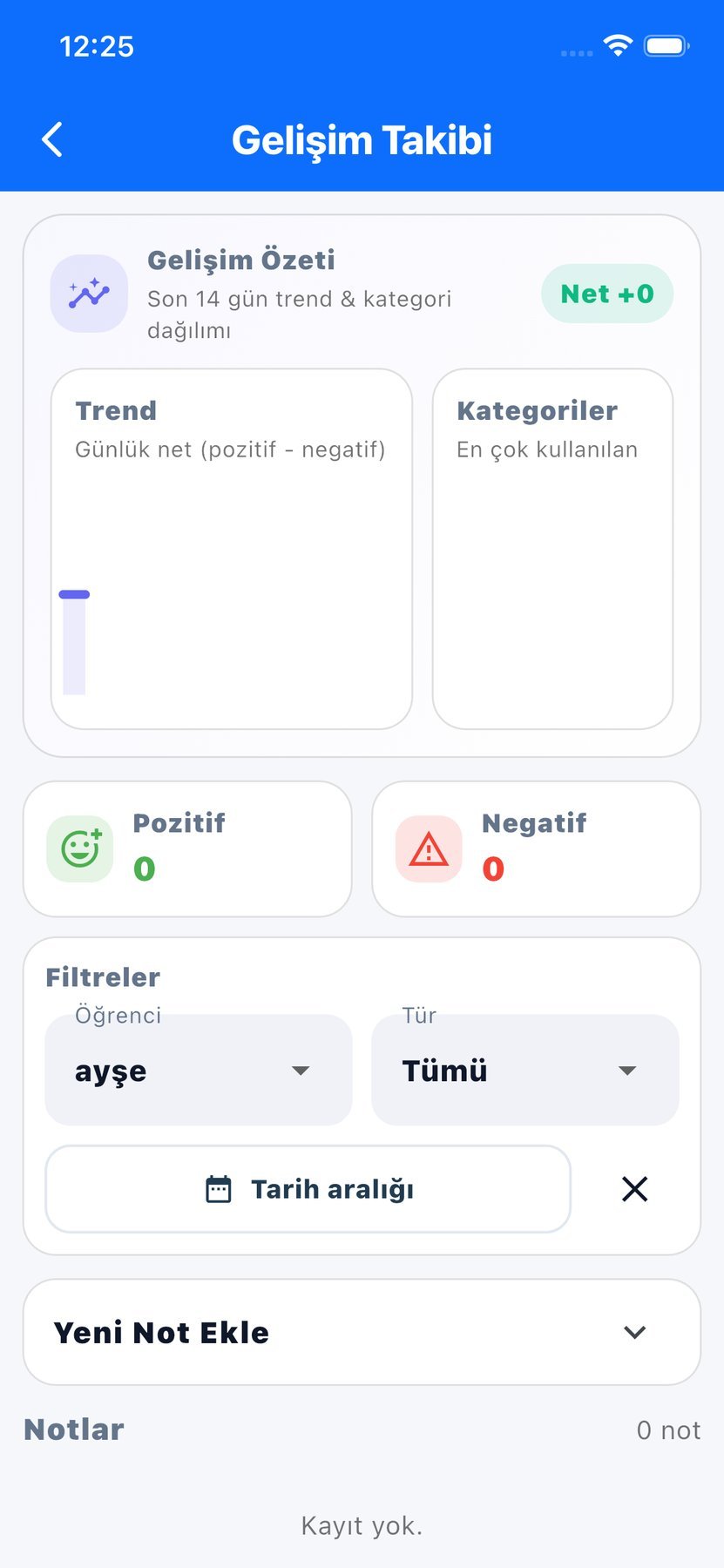Click the Notlar section header
The width and height of the screenshot is (724, 1568).
click(73, 1429)
